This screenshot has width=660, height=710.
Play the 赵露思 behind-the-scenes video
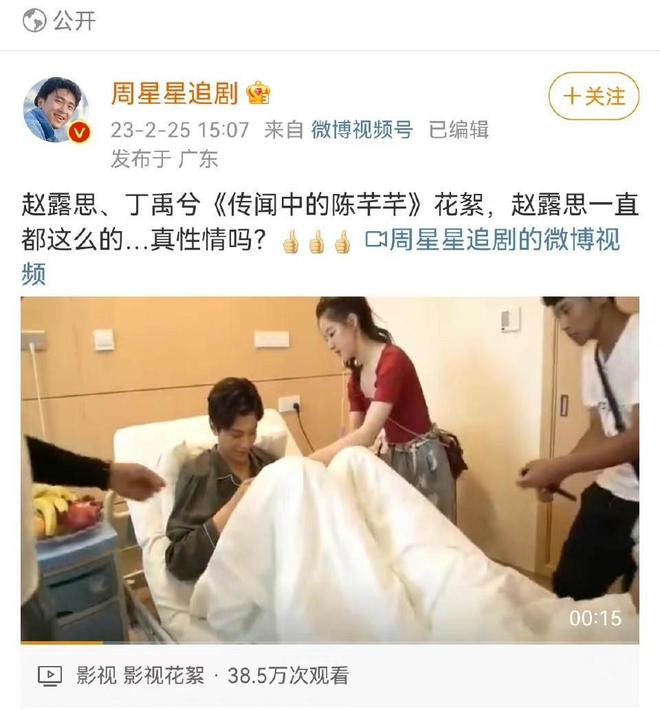point(330,470)
